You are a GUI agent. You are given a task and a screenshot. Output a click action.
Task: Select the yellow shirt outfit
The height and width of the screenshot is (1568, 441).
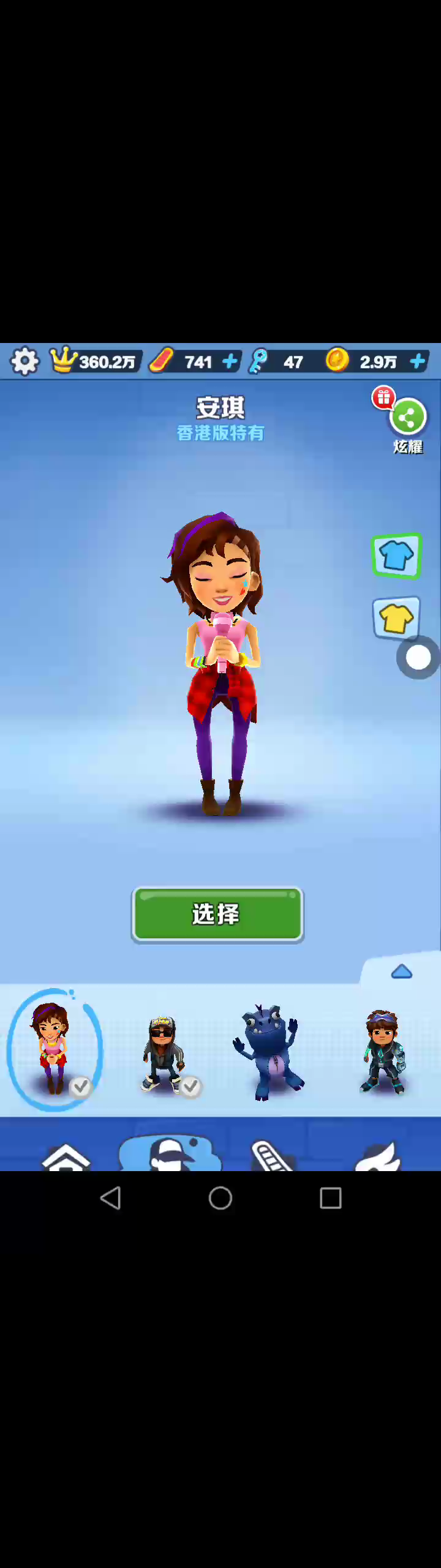[396, 618]
